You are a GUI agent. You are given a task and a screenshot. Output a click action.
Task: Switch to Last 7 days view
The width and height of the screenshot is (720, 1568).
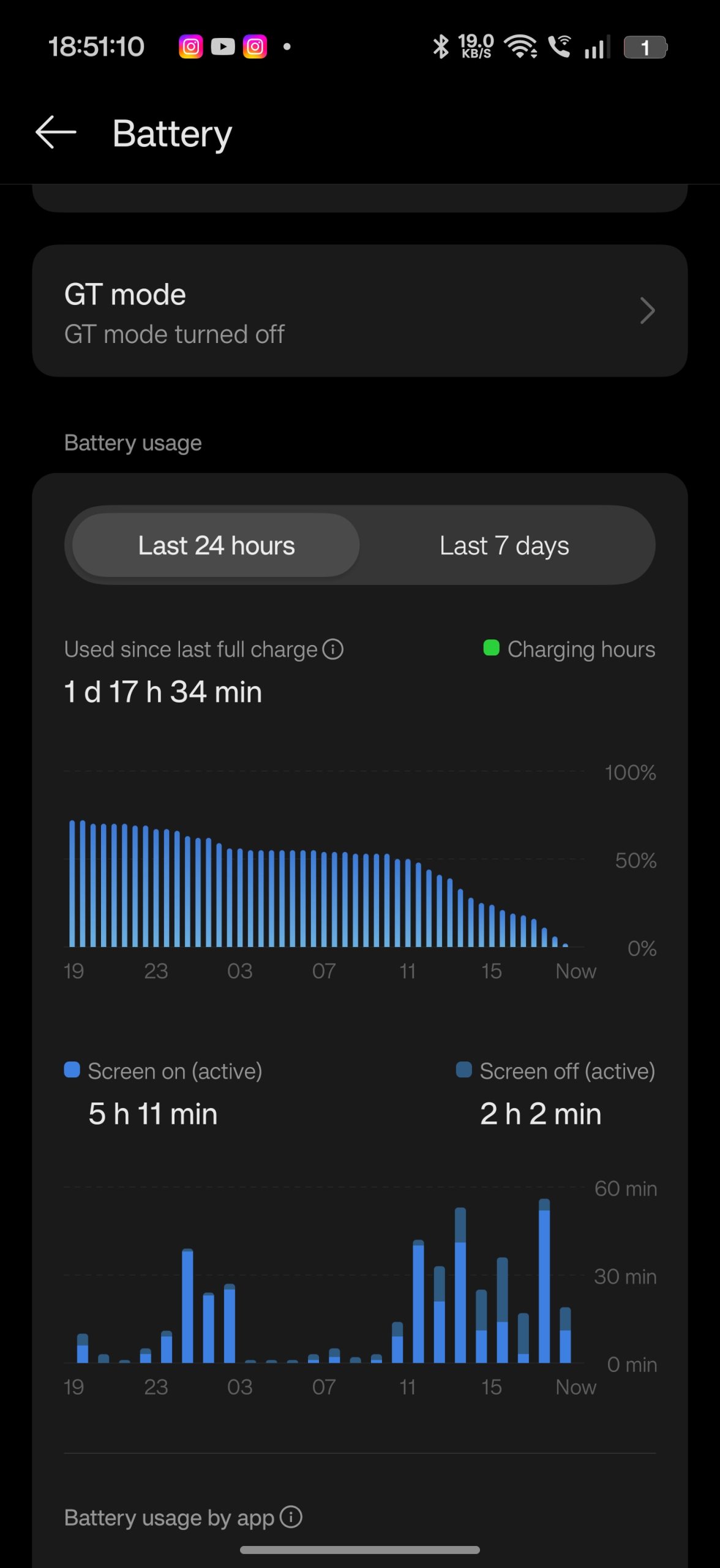(504, 545)
